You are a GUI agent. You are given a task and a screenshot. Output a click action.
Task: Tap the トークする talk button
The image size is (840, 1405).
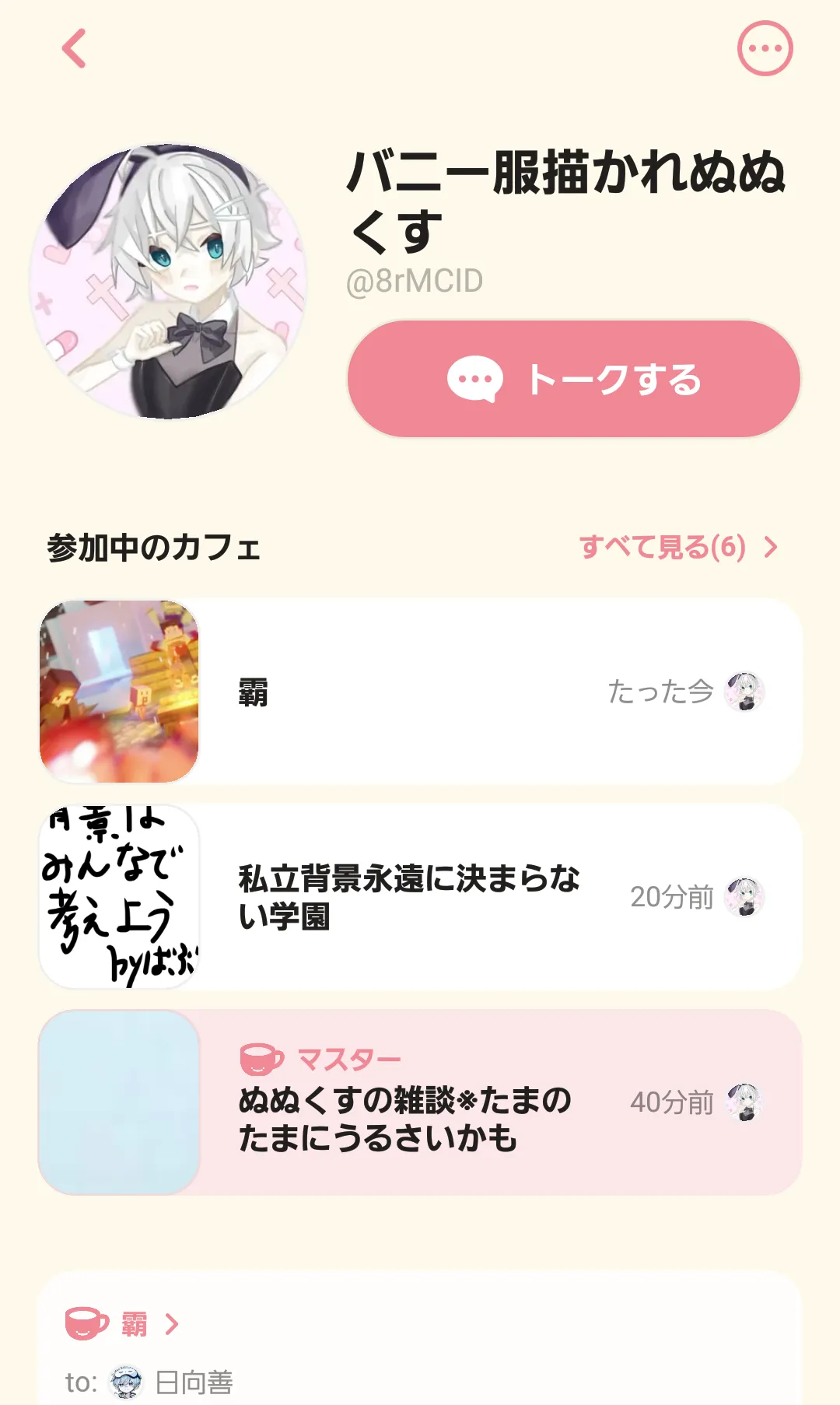point(574,380)
